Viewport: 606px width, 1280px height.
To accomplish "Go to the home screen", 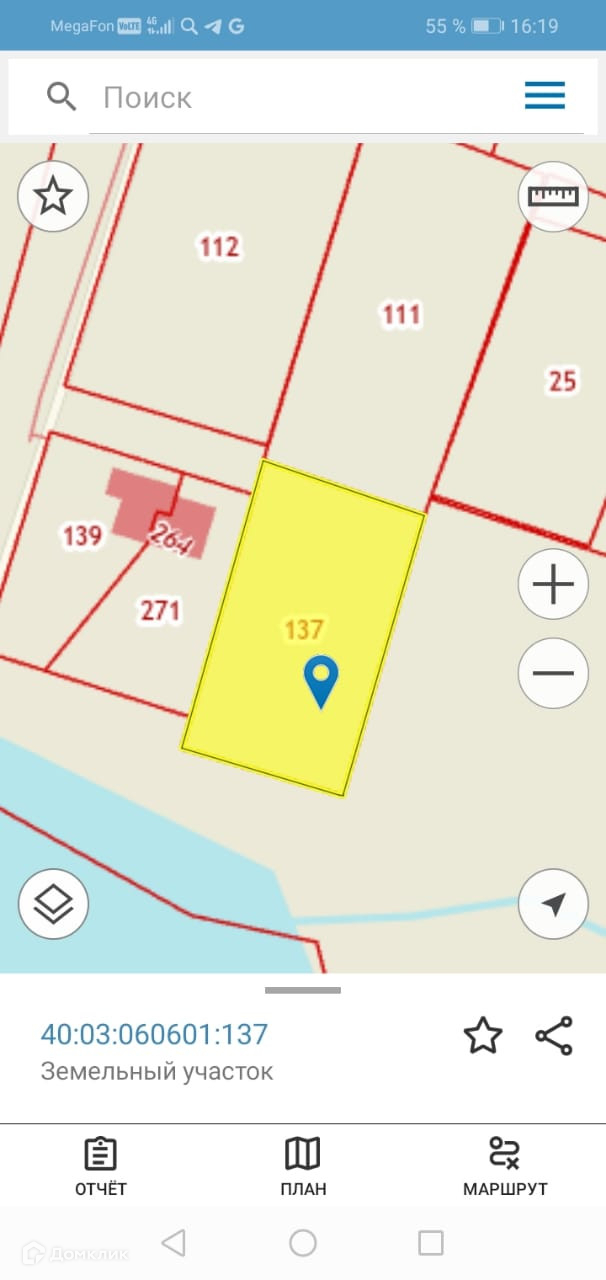I will tap(303, 1243).
